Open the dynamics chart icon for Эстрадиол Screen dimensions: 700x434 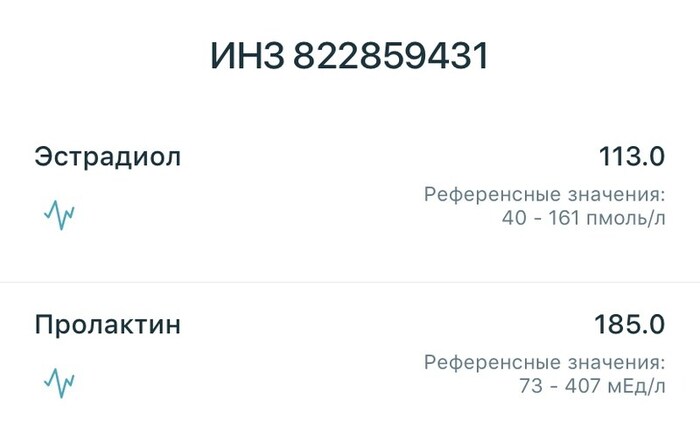(x=59, y=214)
